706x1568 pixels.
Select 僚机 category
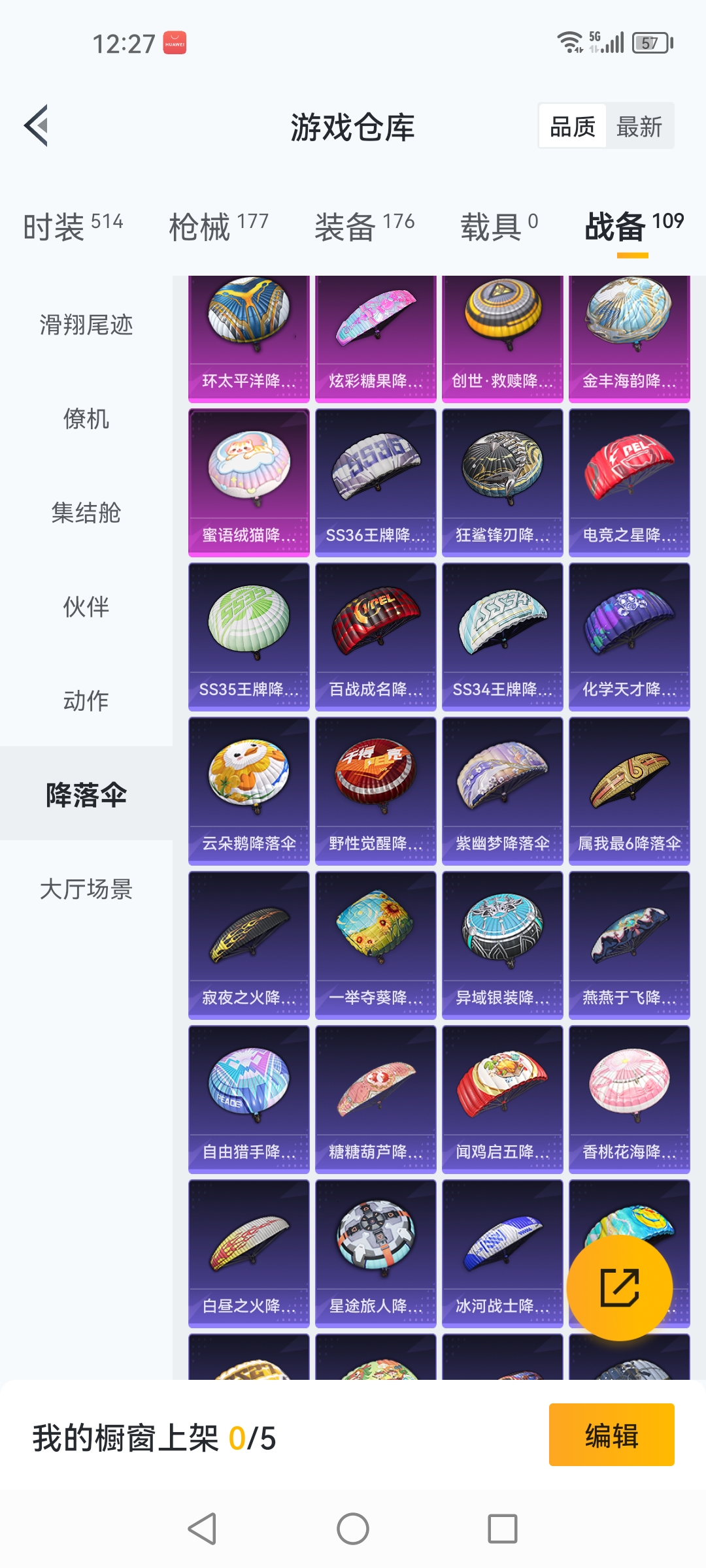click(86, 419)
